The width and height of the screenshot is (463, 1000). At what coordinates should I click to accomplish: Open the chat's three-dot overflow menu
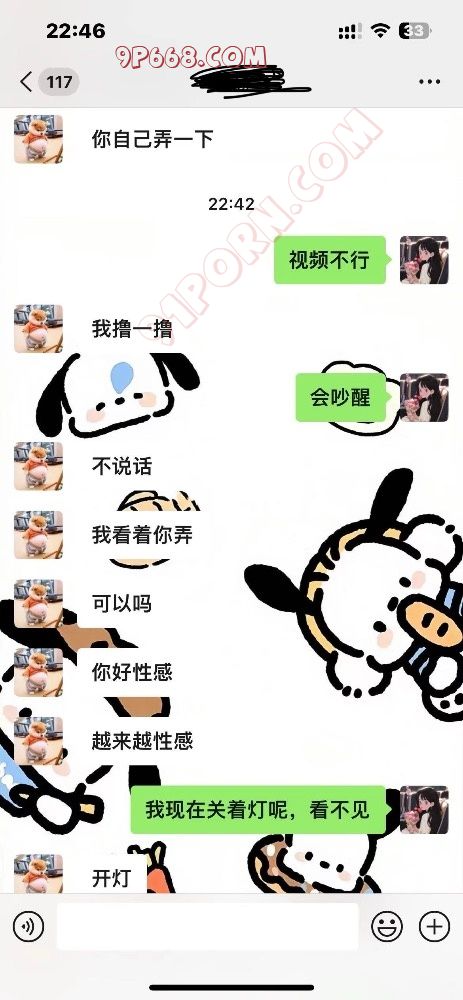pos(429,82)
